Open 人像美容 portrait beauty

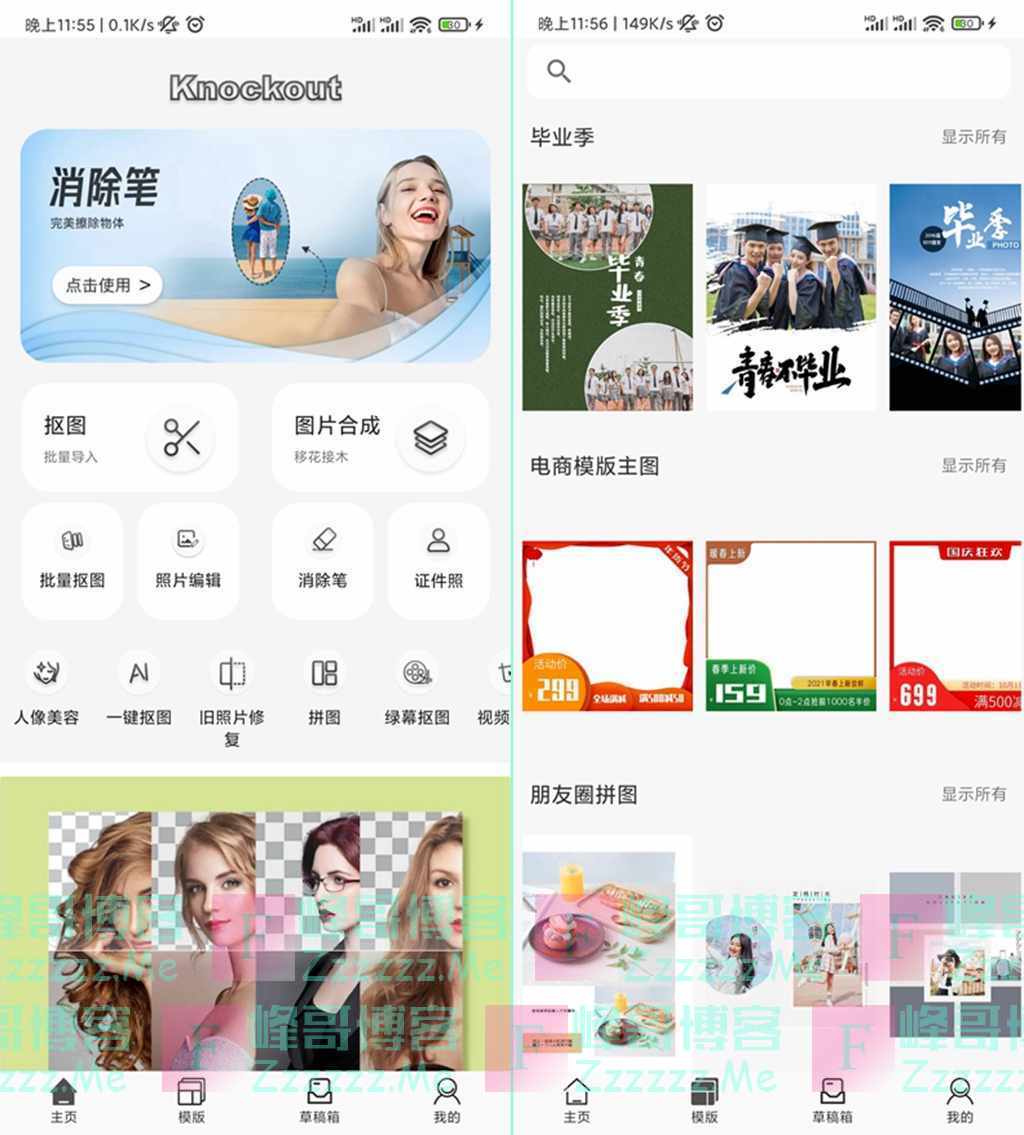(x=46, y=688)
